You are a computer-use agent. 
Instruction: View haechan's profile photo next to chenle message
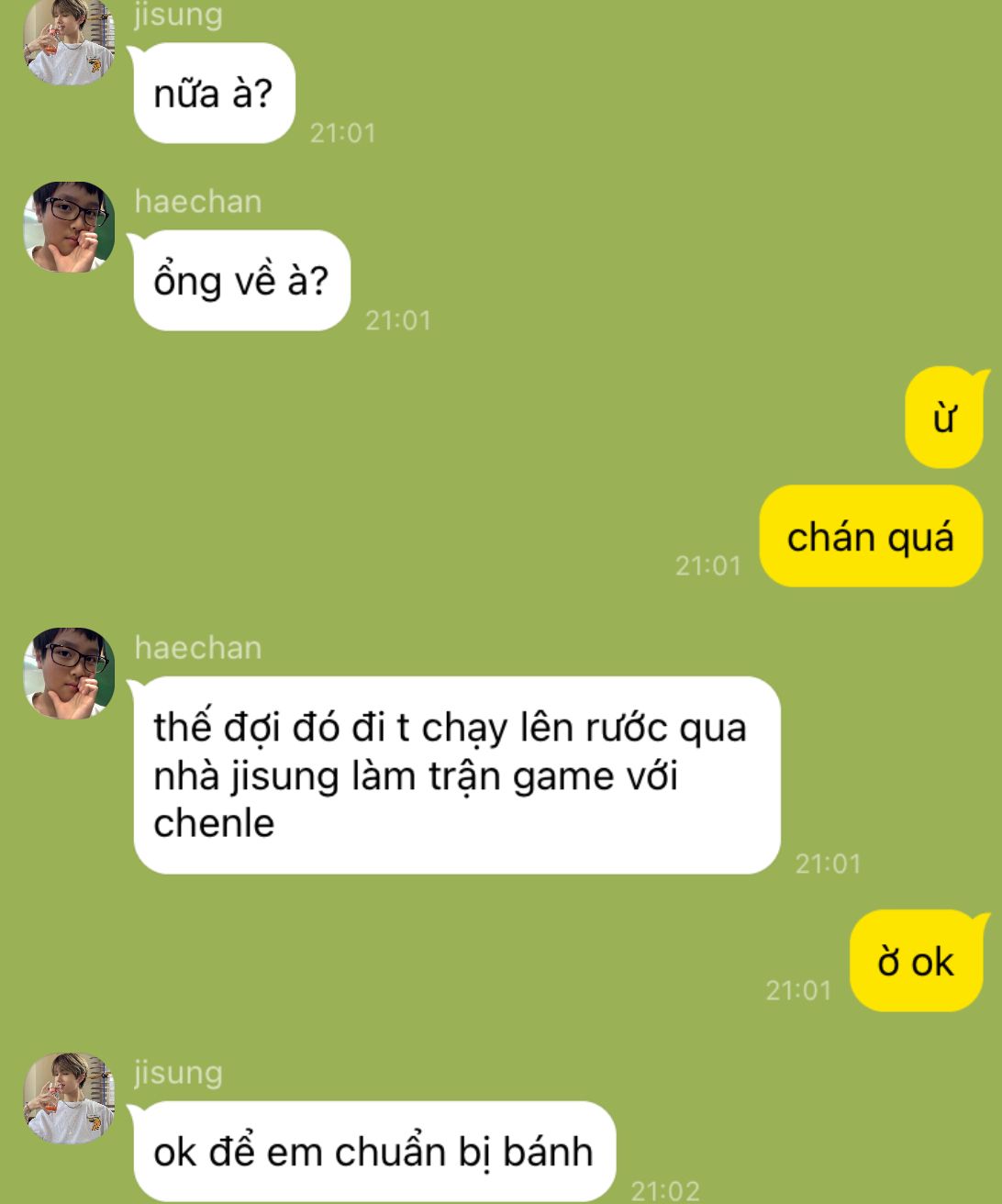coord(69,673)
